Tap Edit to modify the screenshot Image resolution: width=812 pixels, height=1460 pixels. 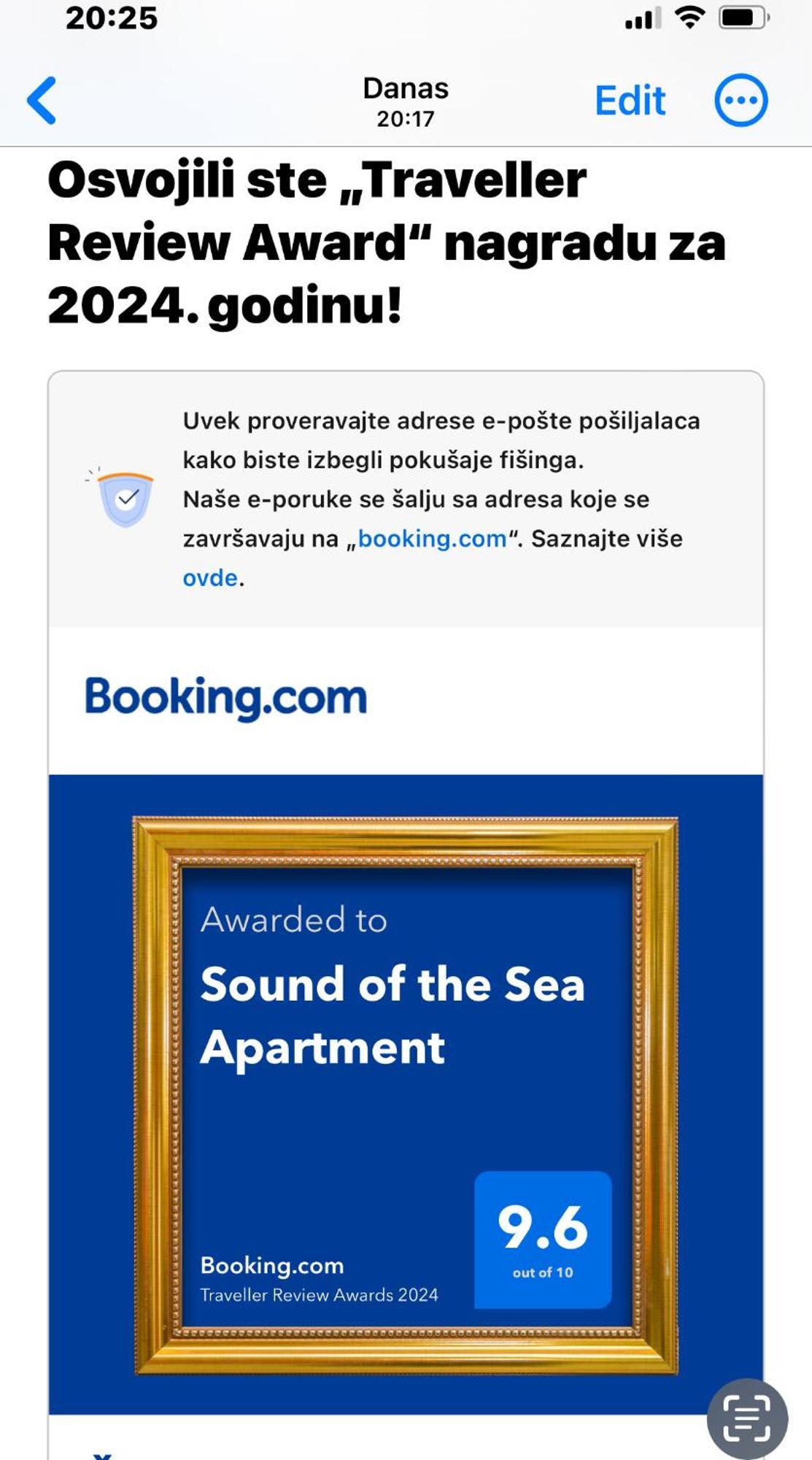point(630,101)
